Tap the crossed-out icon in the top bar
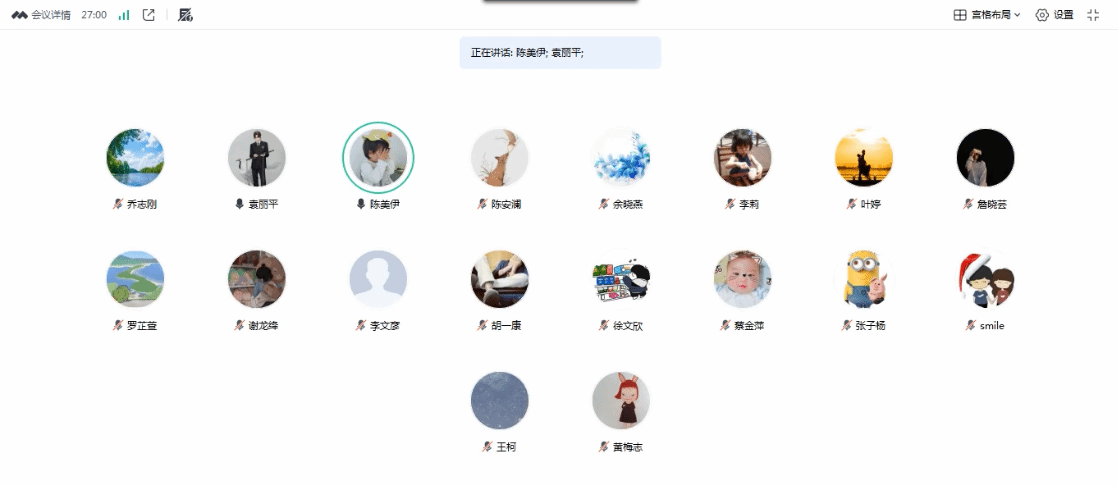Viewport: 1118px width, 486px height. pos(185,15)
